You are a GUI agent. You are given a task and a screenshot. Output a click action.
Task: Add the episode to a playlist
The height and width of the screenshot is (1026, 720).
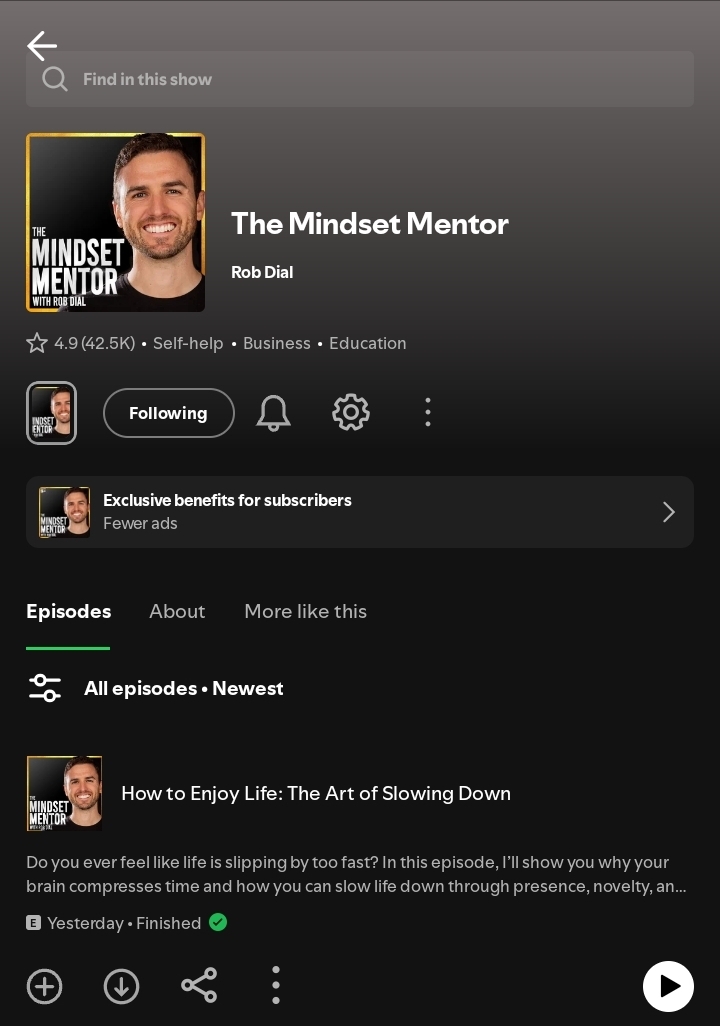point(44,987)
